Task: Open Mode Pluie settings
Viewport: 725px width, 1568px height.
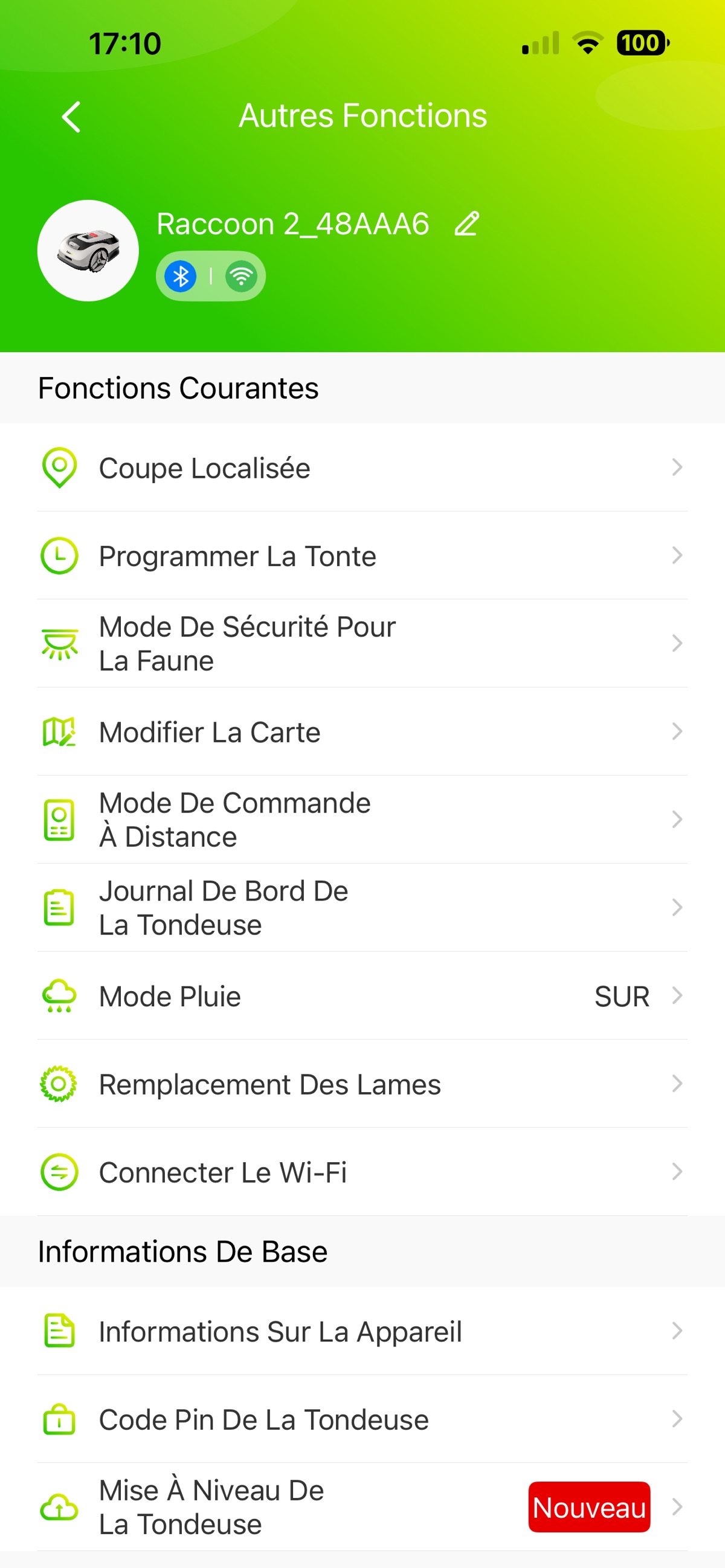Action: [x=362, y=996]
